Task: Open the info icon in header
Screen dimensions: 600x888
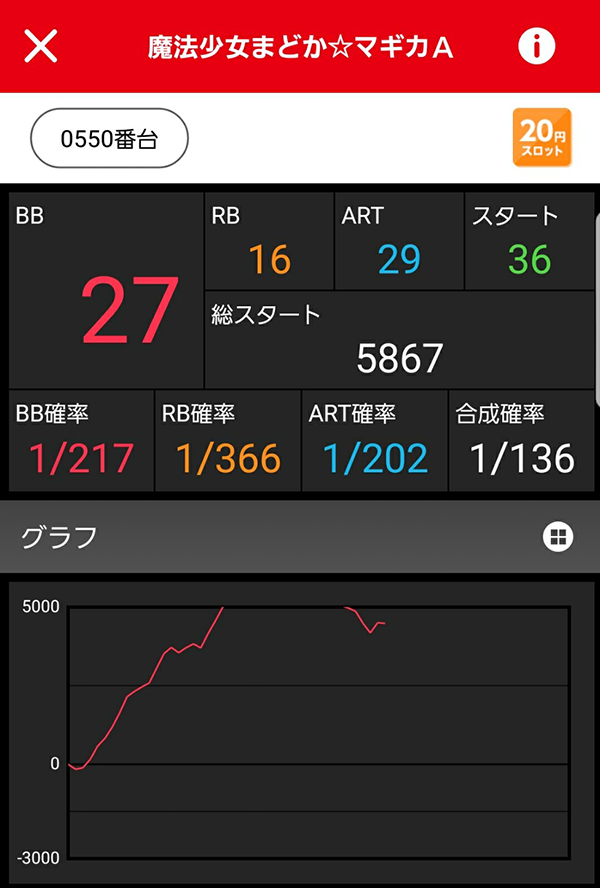Action: [x=537, y=46]
